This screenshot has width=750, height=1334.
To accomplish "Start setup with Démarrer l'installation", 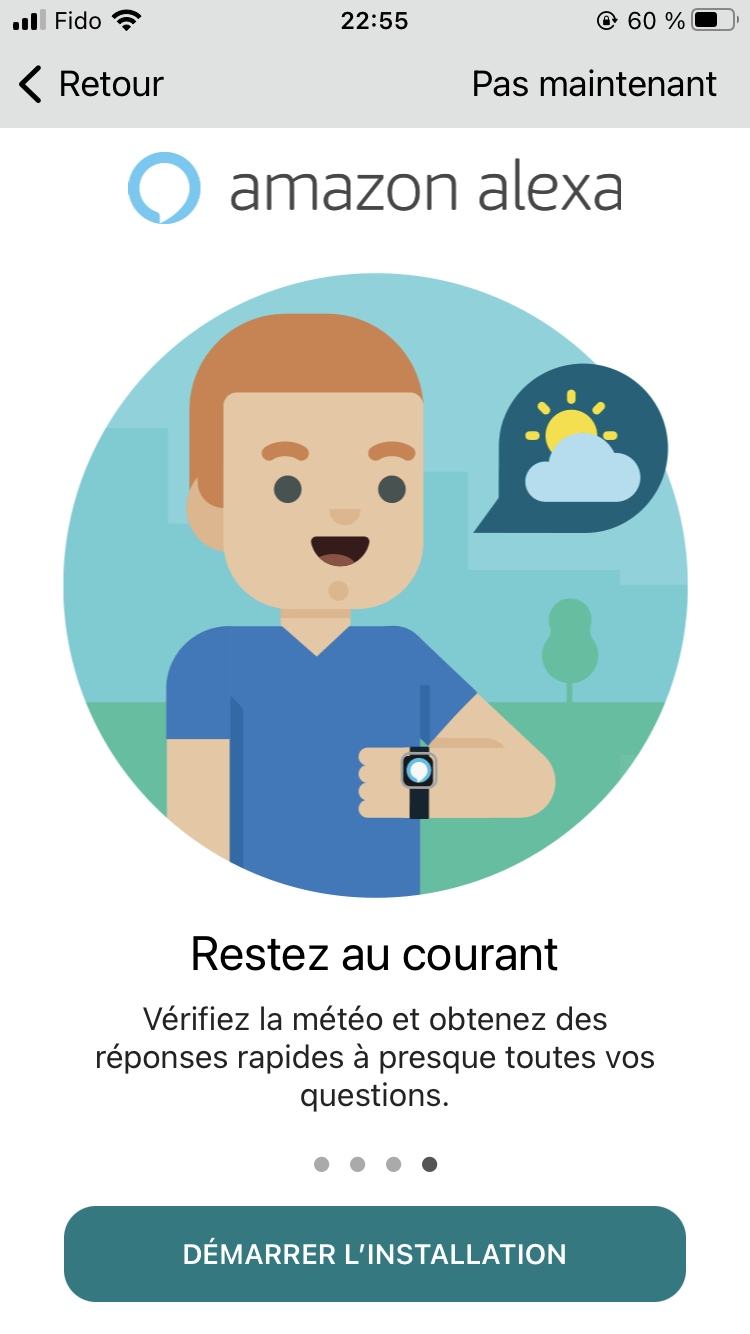I will (375, 1253).
